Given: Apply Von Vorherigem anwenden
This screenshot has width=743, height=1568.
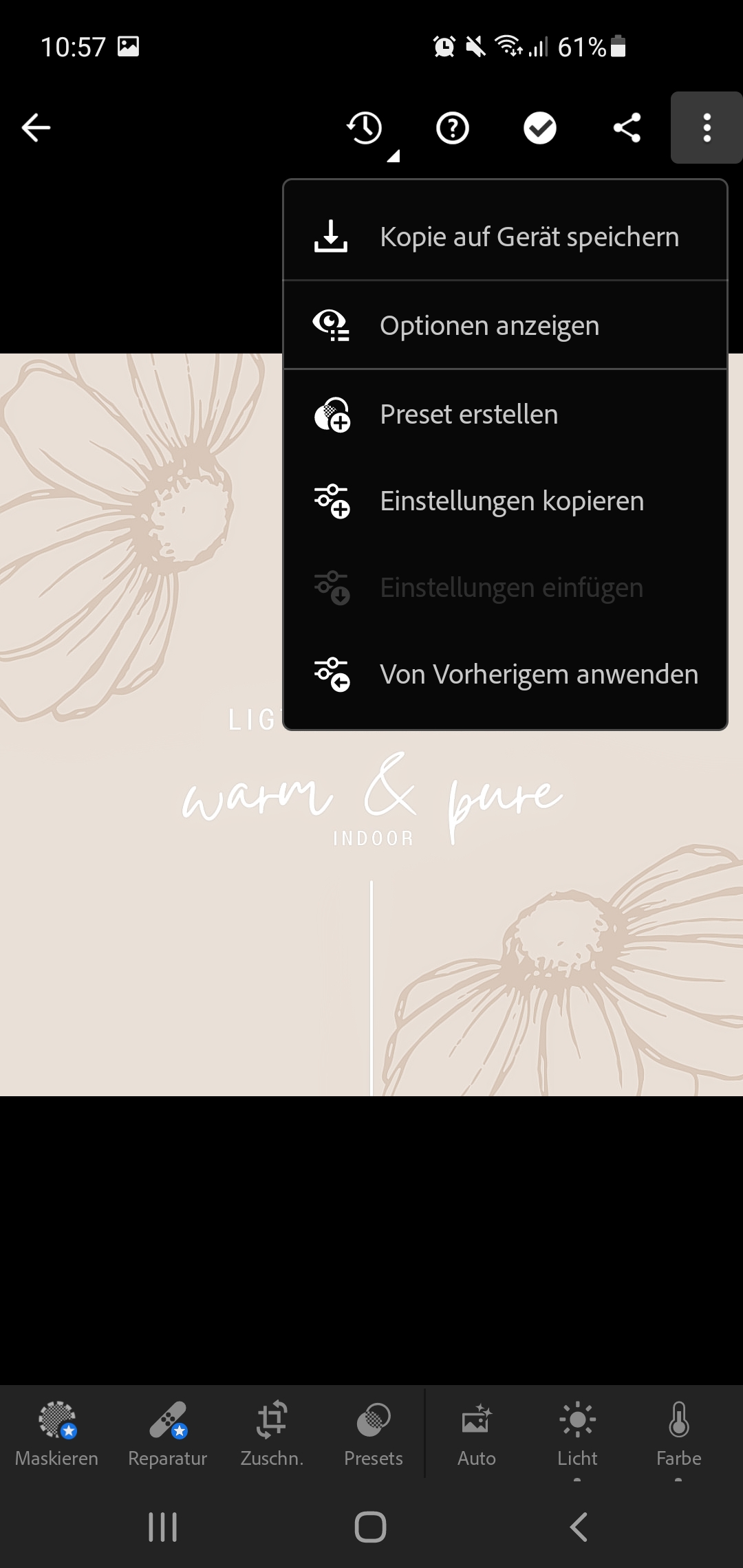Looking at the screenshot, I should point(506,674).
